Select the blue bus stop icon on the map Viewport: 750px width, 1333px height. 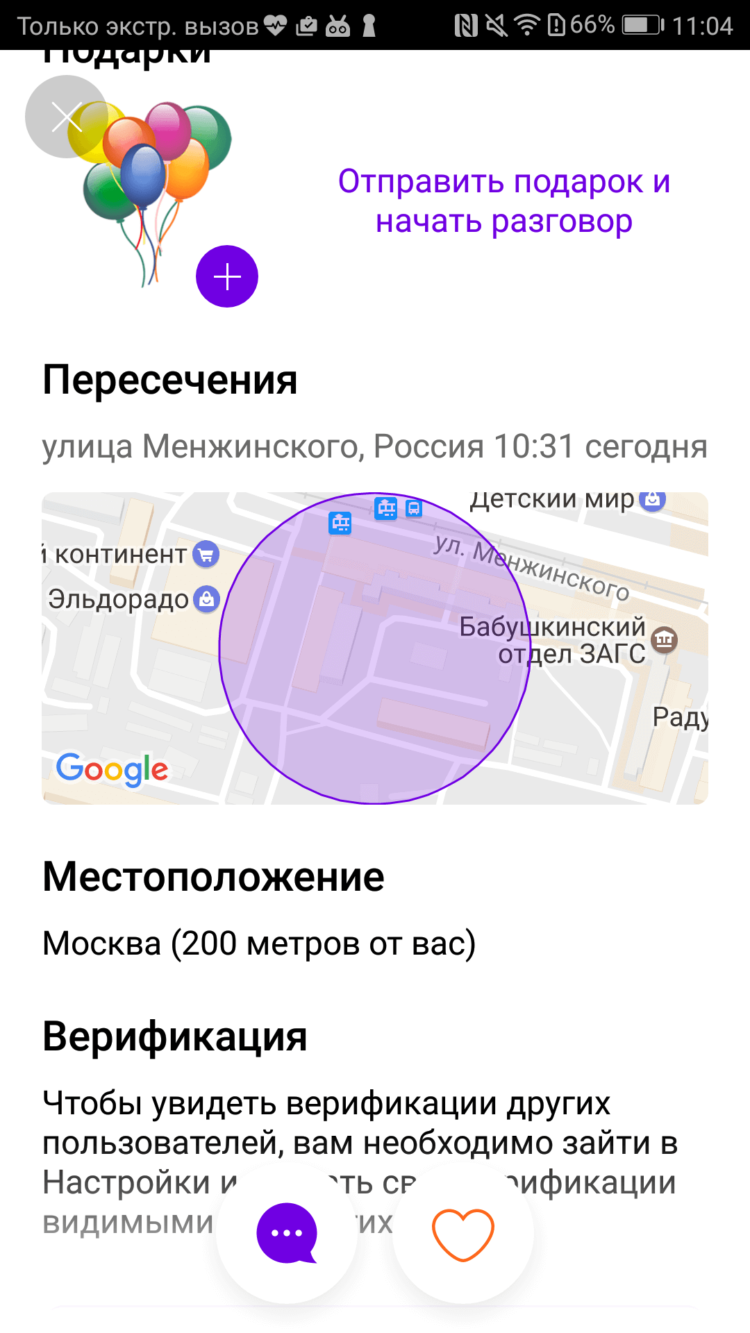[x=412, y=508]
